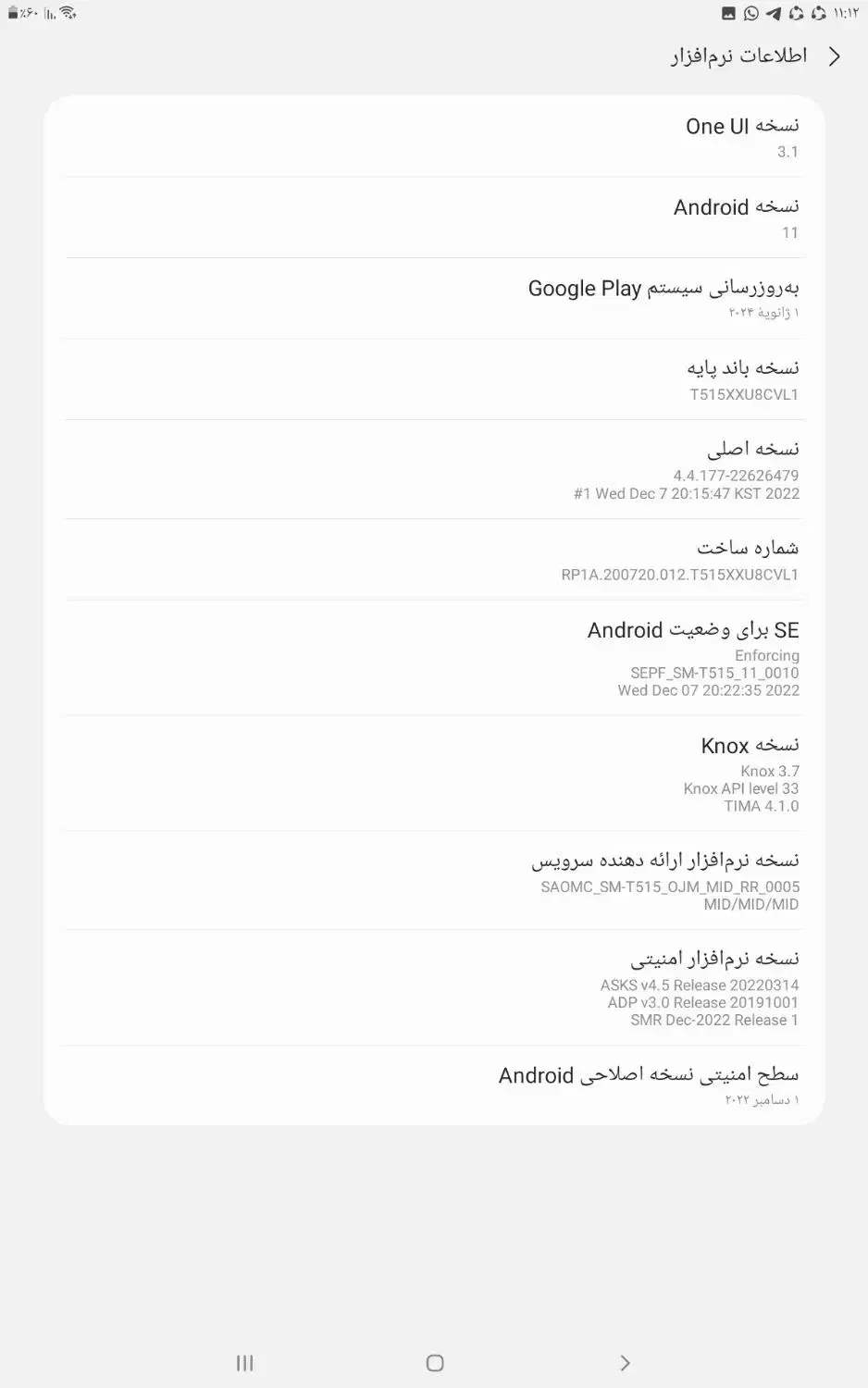Tap the clock showing 11:12 in status bar
Image resolution: width=868 pixels, height=1388 pixels.
847,13
